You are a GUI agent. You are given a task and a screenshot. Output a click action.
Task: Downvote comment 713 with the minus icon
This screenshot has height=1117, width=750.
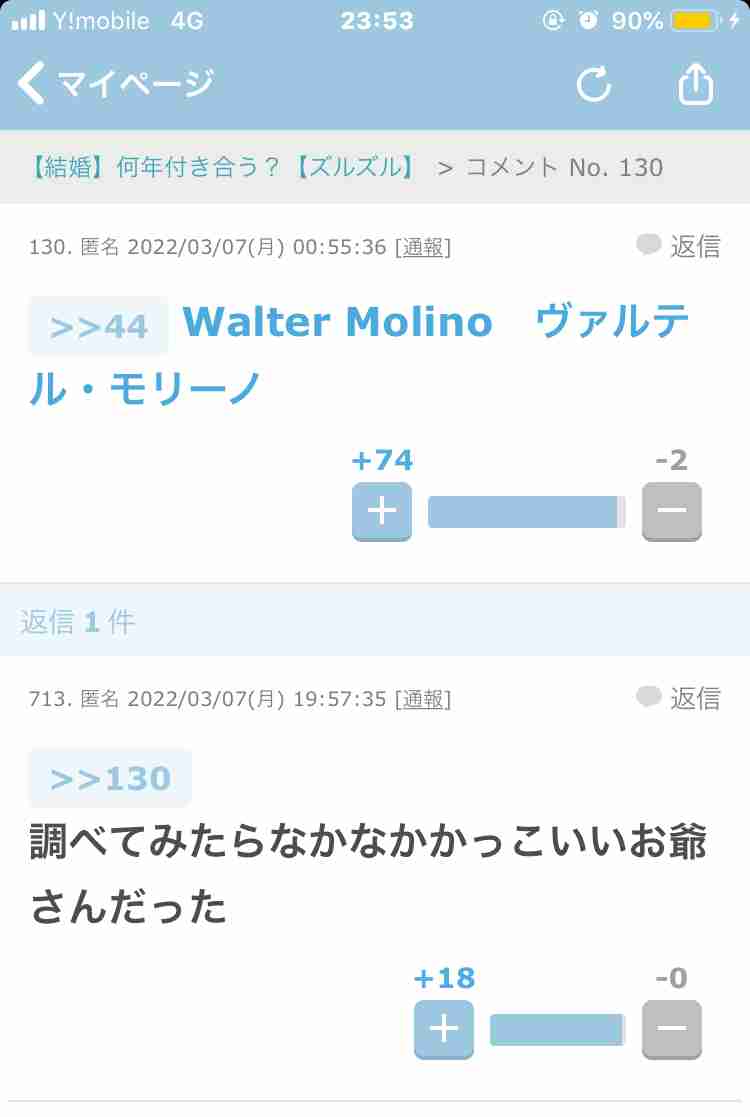pos(671,1029)
